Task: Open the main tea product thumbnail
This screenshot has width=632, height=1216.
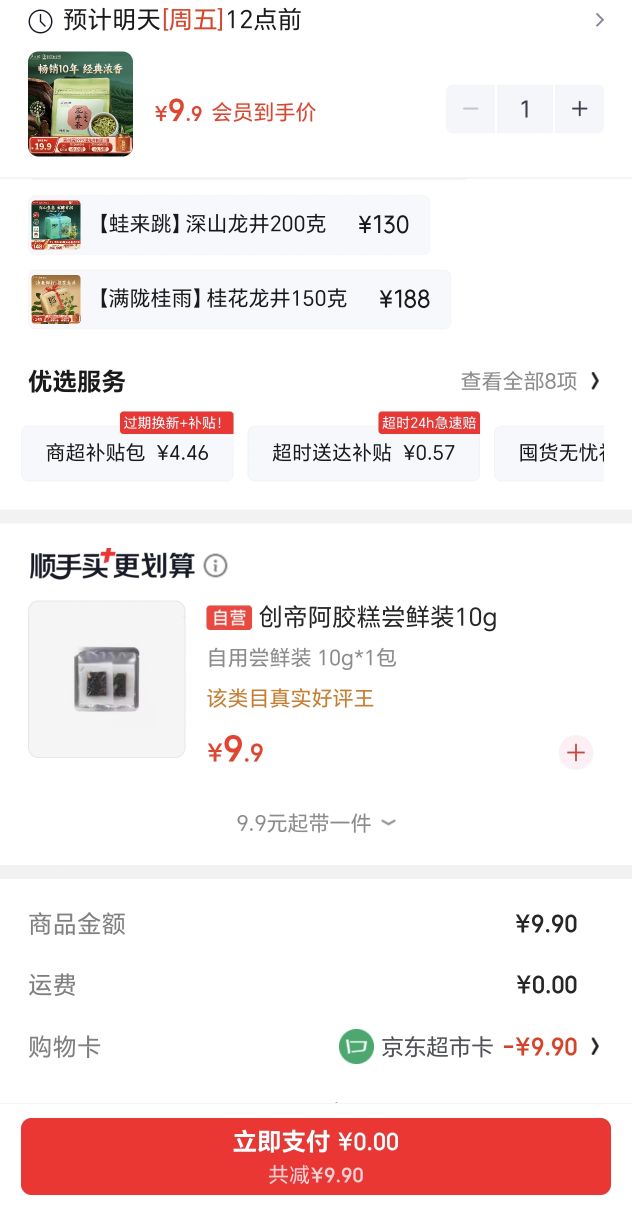Action: click(x=80, y=104)
